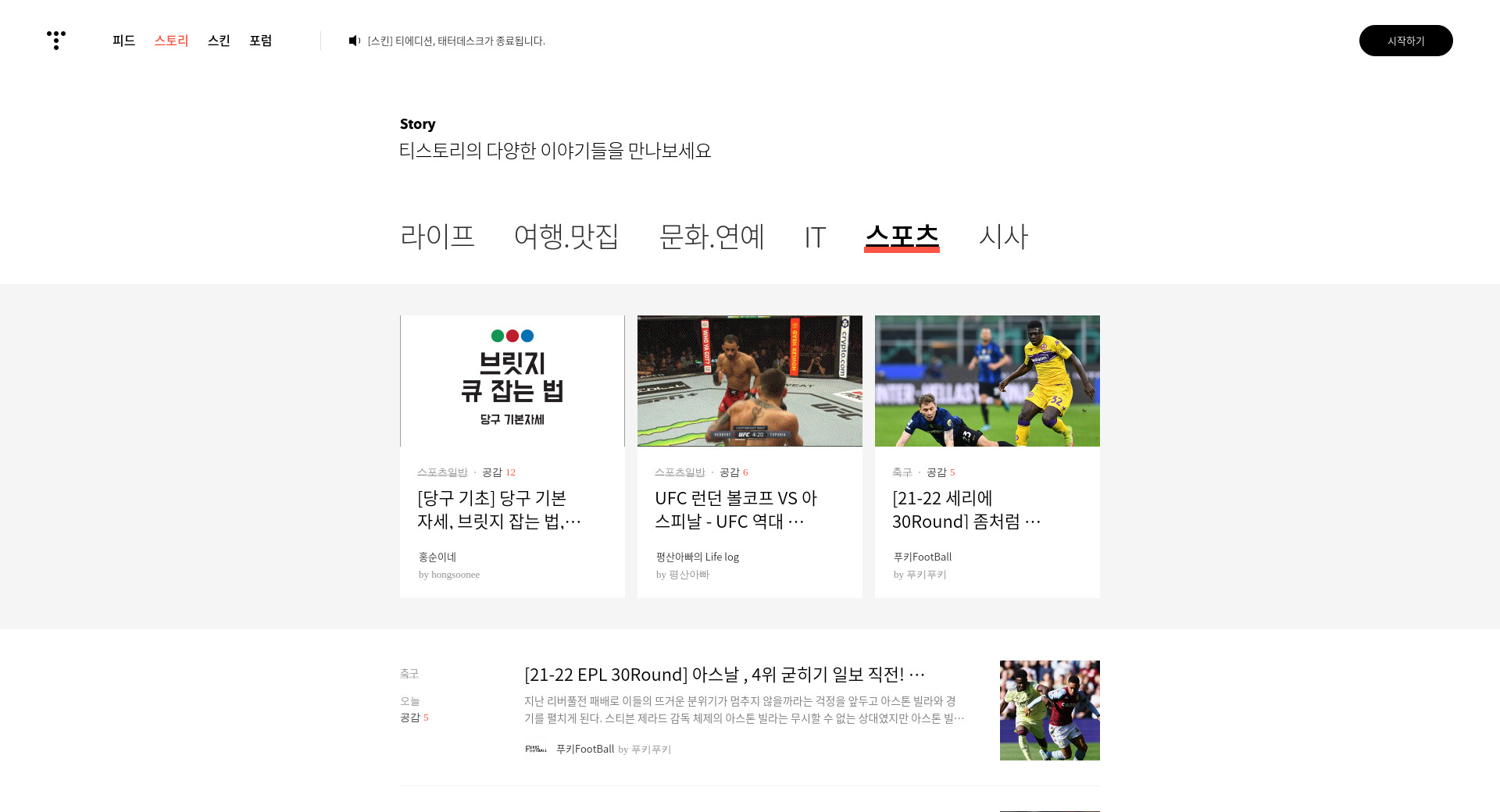Switch to the 라이프 tab
The height and width of the screenshot is (812, 1500).
pos(437,236)
